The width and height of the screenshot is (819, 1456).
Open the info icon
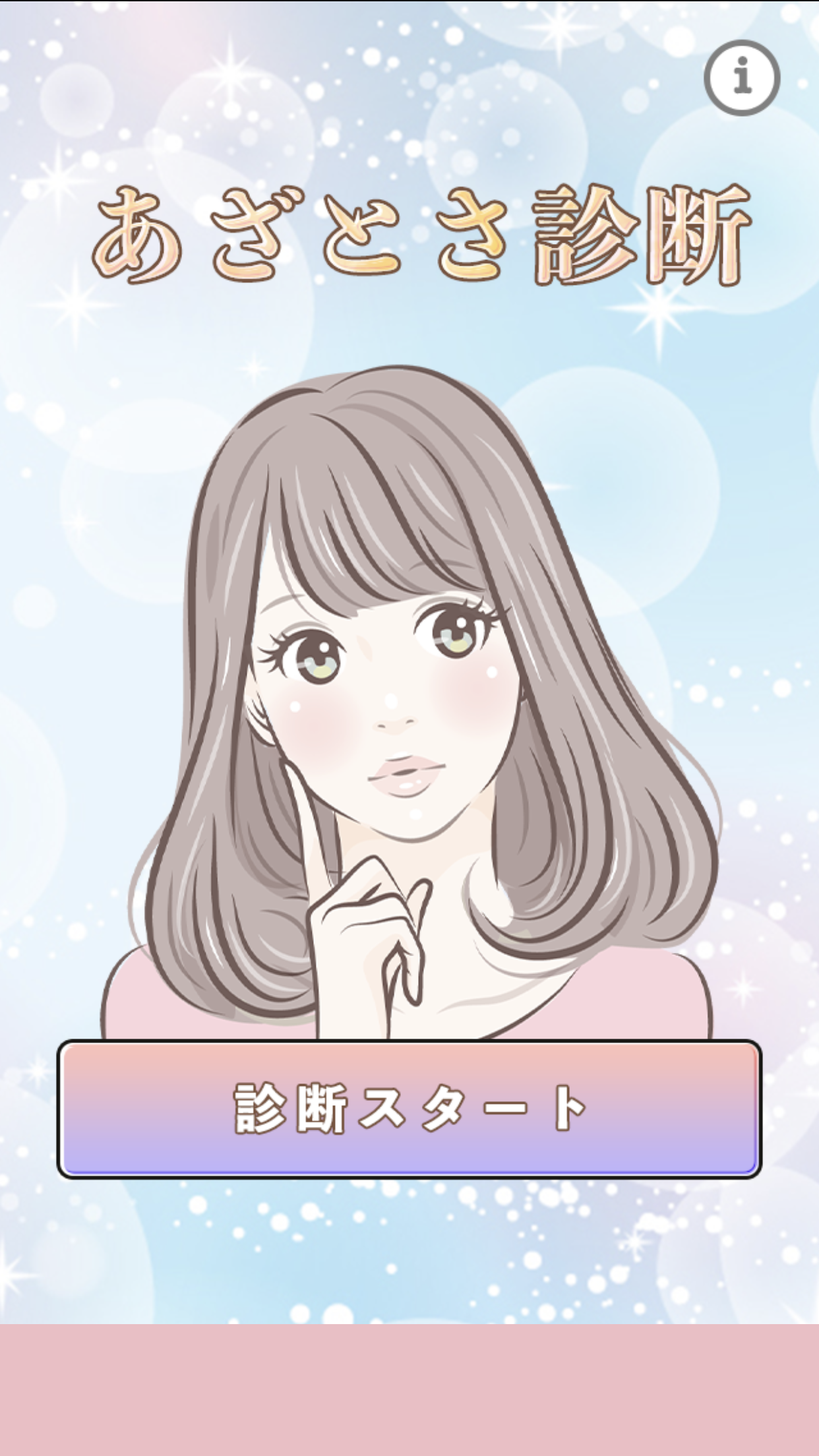[x=742, y=78]
